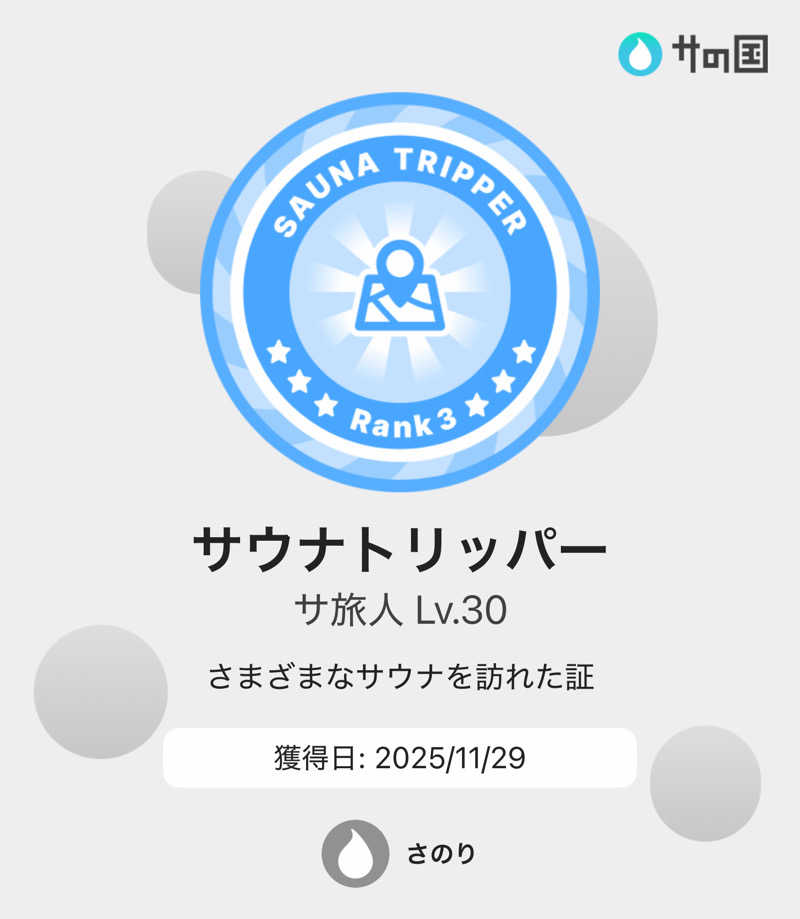Open the さのり user name label

point(442,855)
